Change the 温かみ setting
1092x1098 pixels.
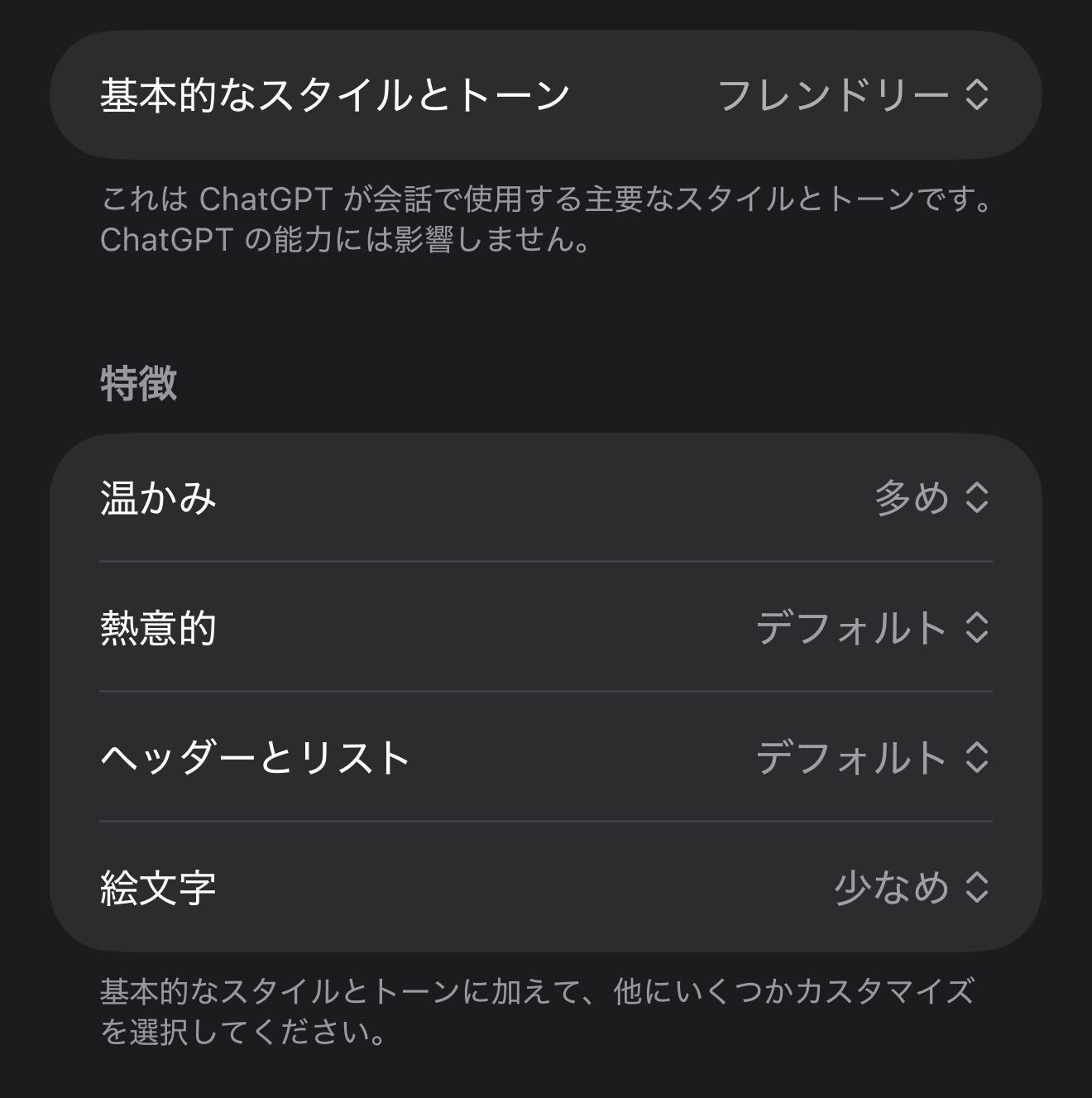click(931, 497)
